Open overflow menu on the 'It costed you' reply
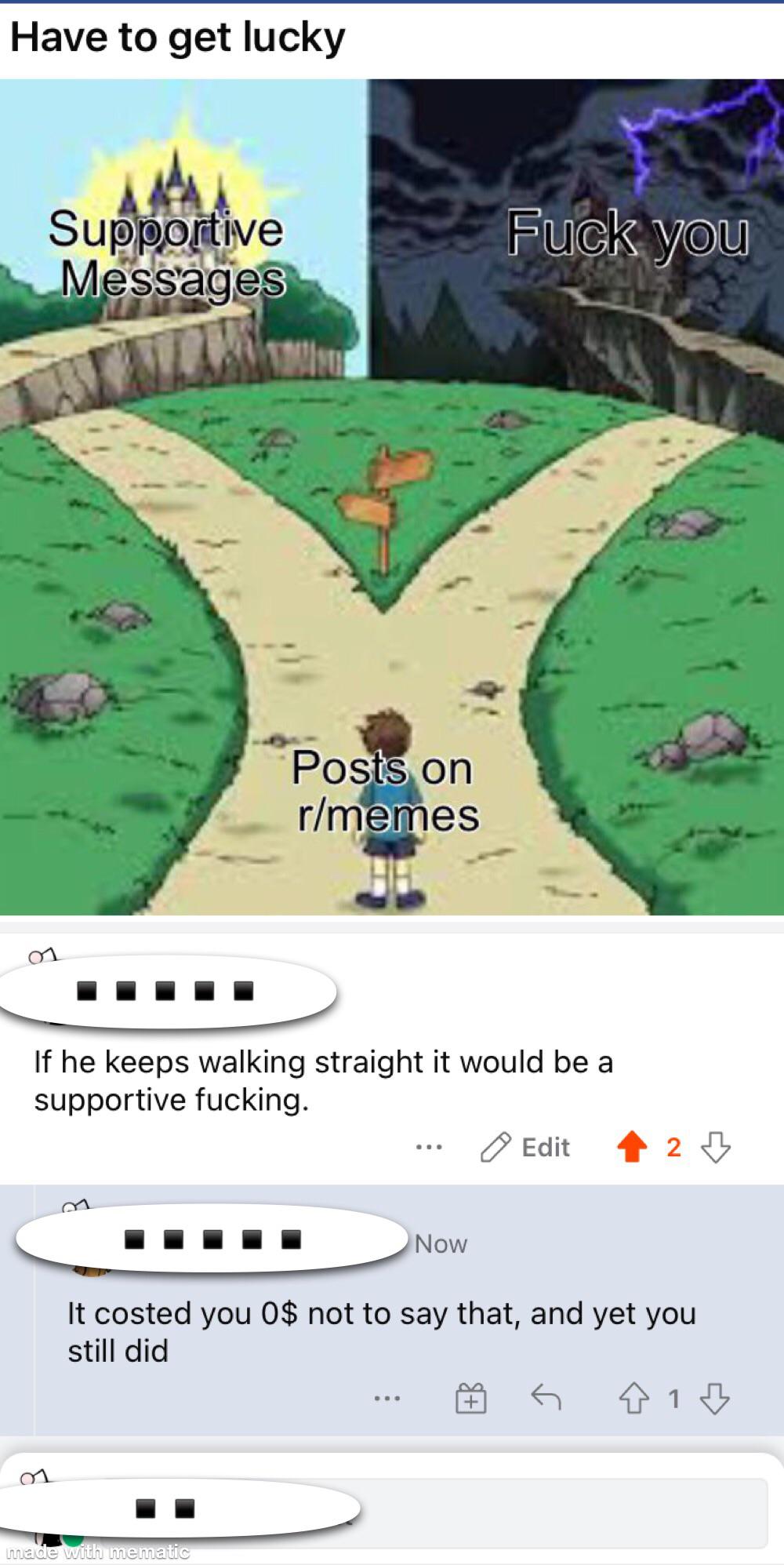784x1565 pixels. pyautogui.click(x=387, y=1399)
